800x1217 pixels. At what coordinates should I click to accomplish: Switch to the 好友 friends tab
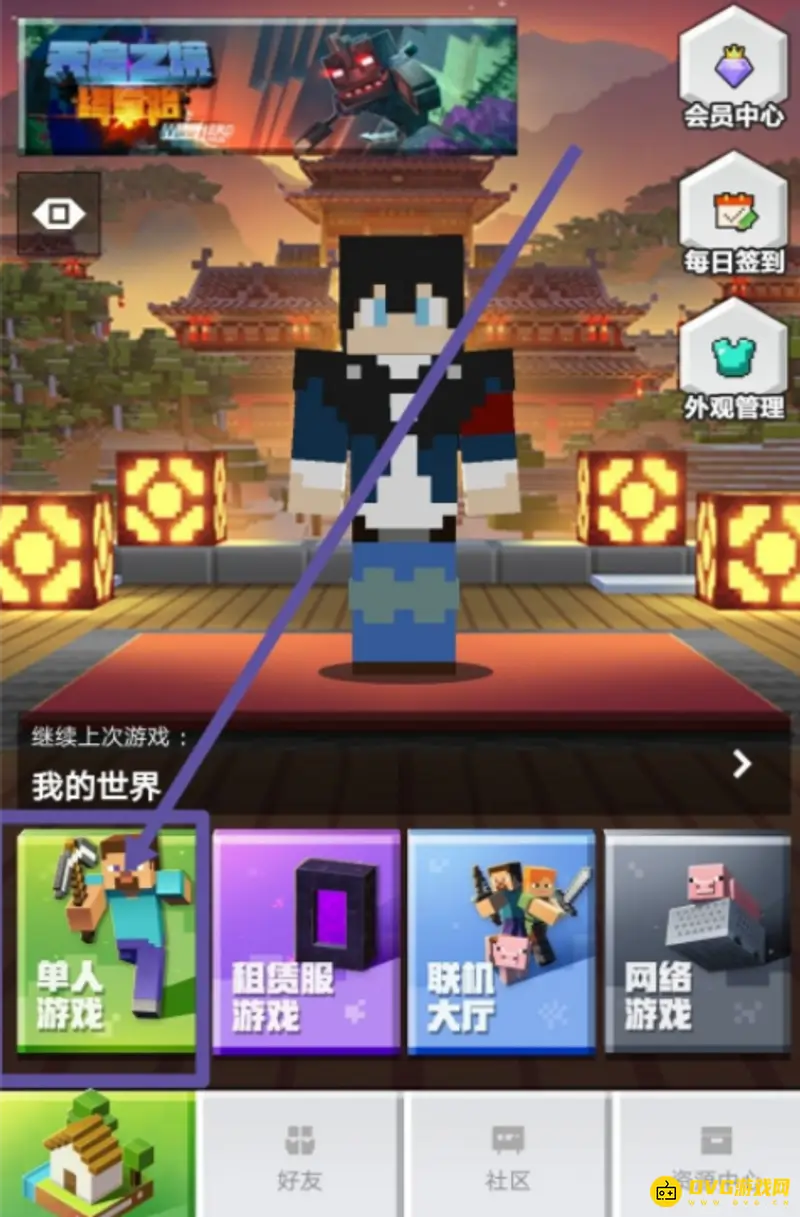pos(299,1156)
